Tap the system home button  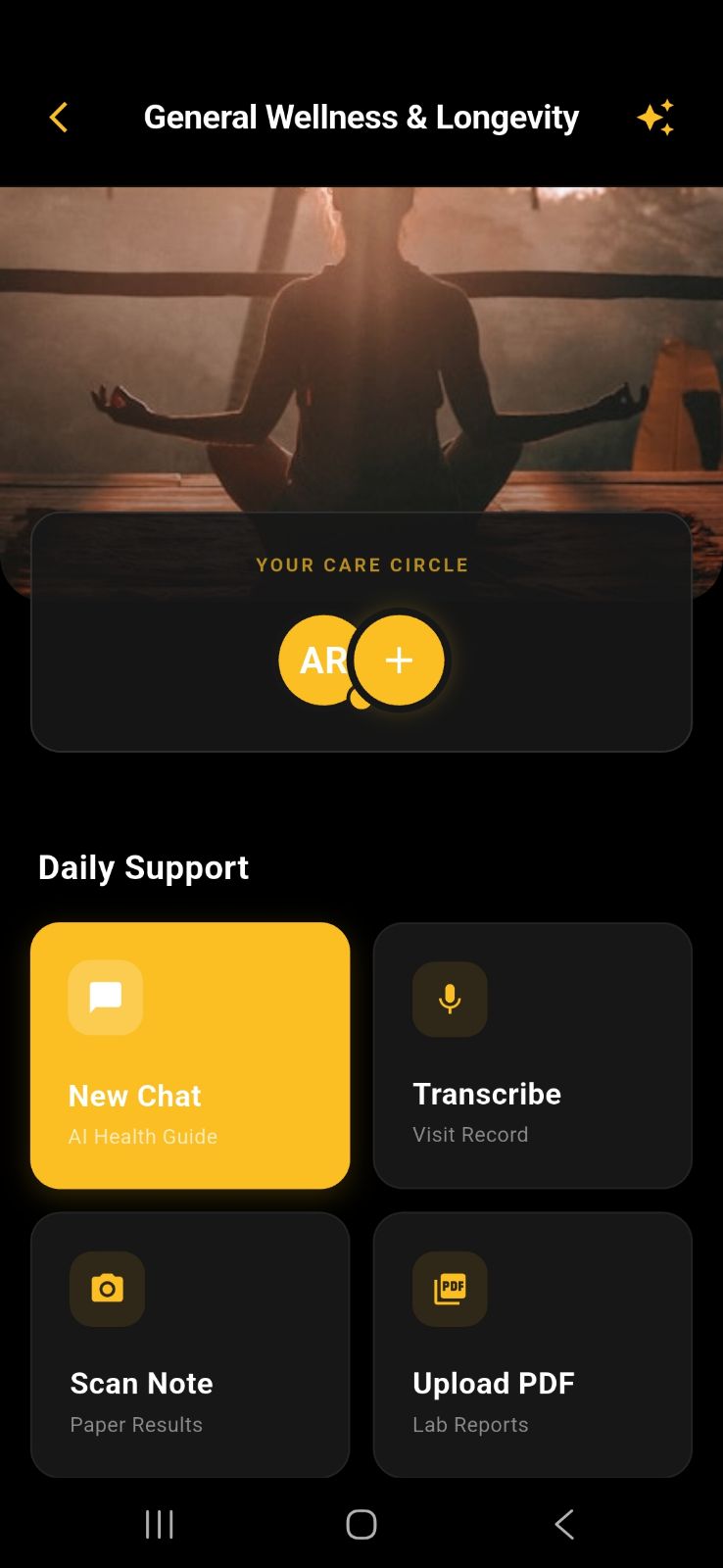tap(361, 1524)
